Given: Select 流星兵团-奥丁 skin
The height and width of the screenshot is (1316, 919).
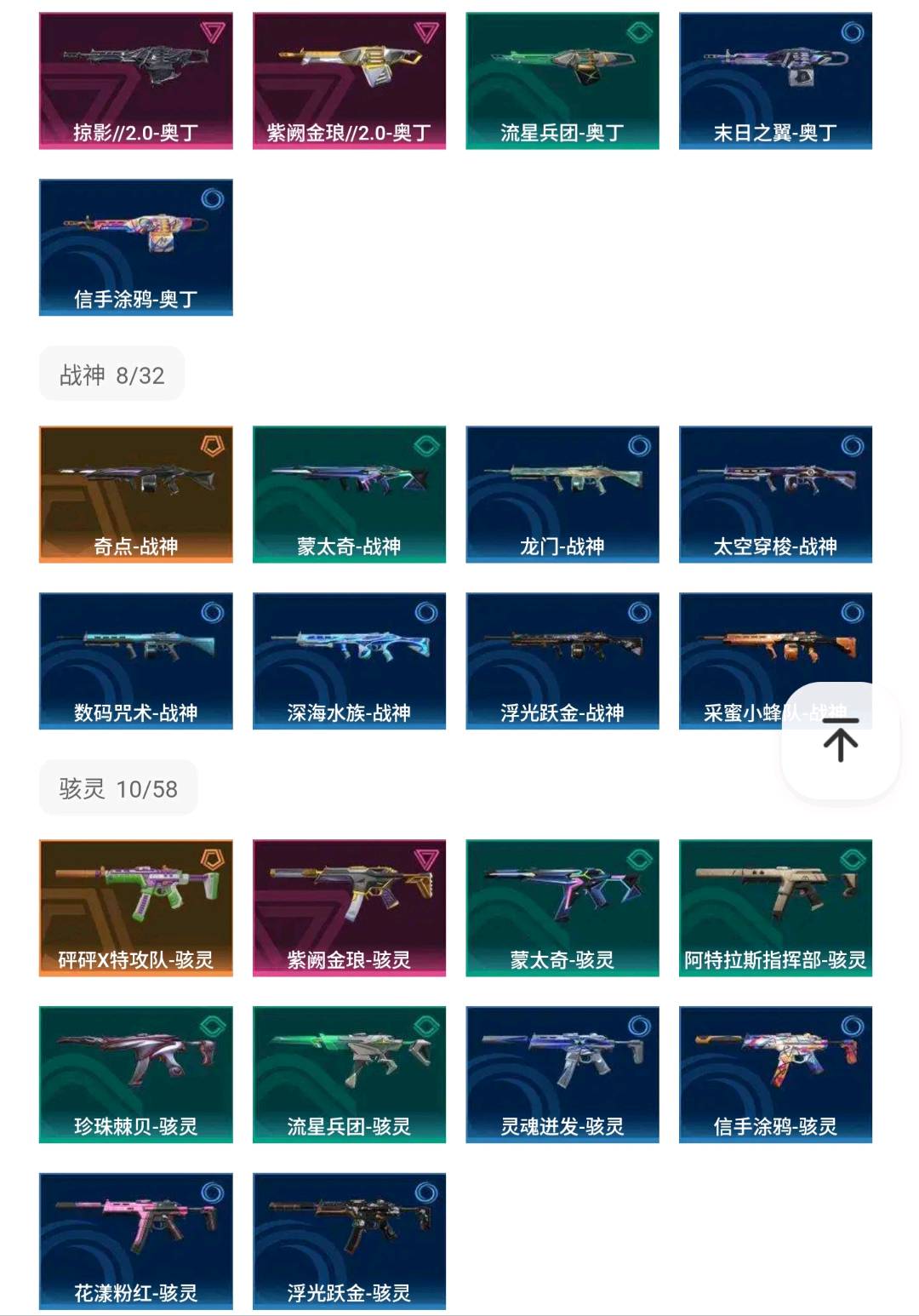Looking at the screenshot, I should 562,81.
